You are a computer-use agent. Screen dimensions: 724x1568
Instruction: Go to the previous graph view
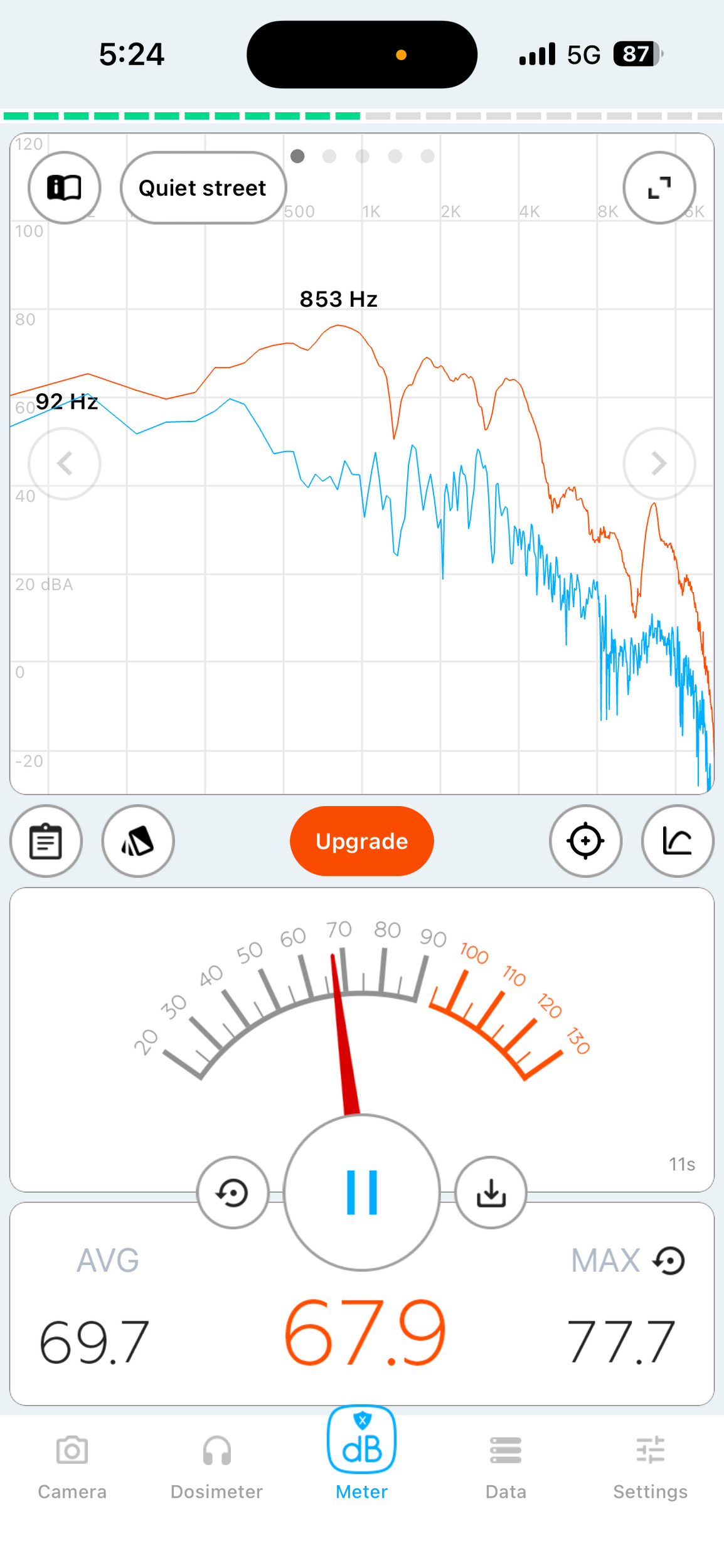[x=64, y=464]
